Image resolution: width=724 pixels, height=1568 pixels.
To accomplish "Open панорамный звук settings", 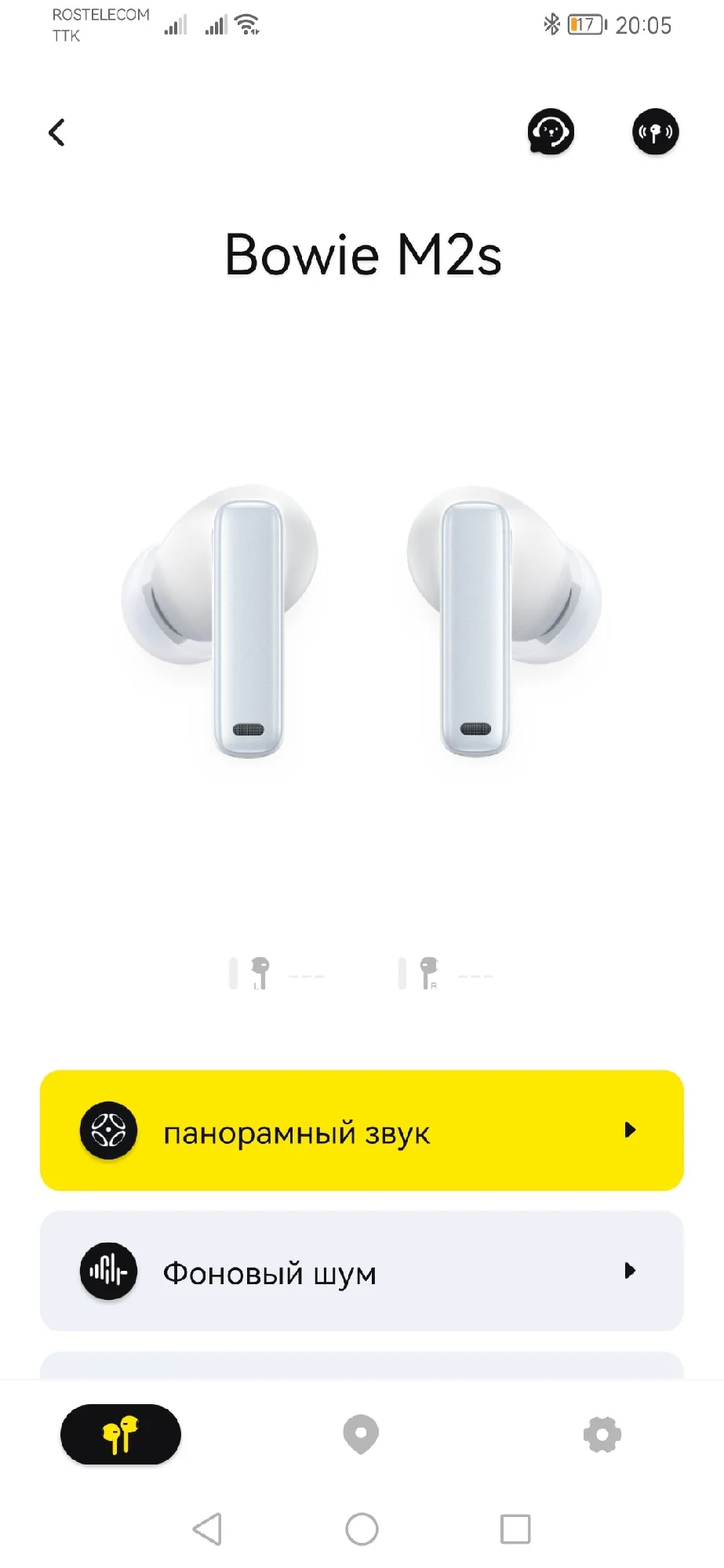I will pyautogui.click(x=362, y=1130).
